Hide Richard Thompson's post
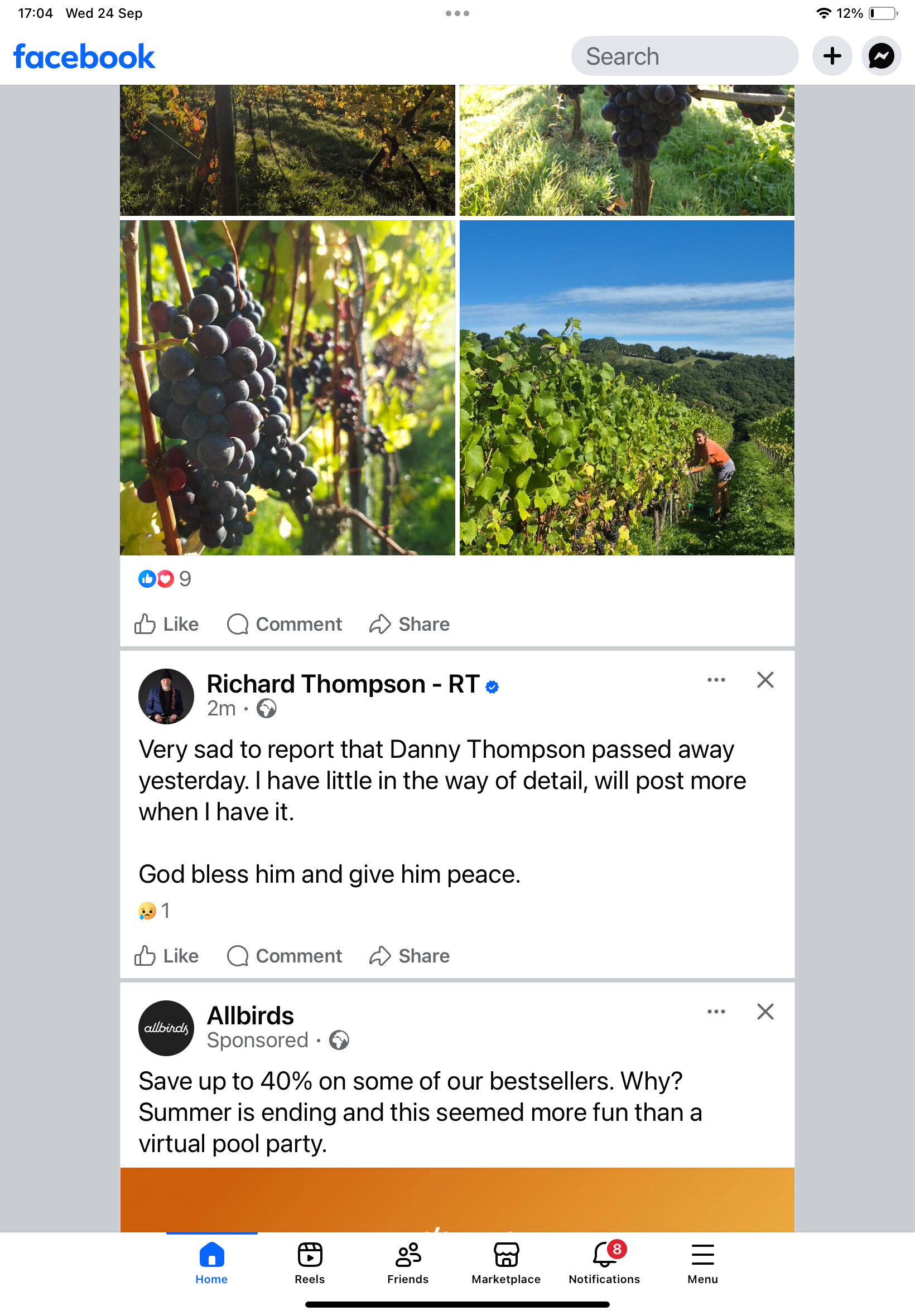Viewport: 915px width, 1316px height. (x=765, y=680)
